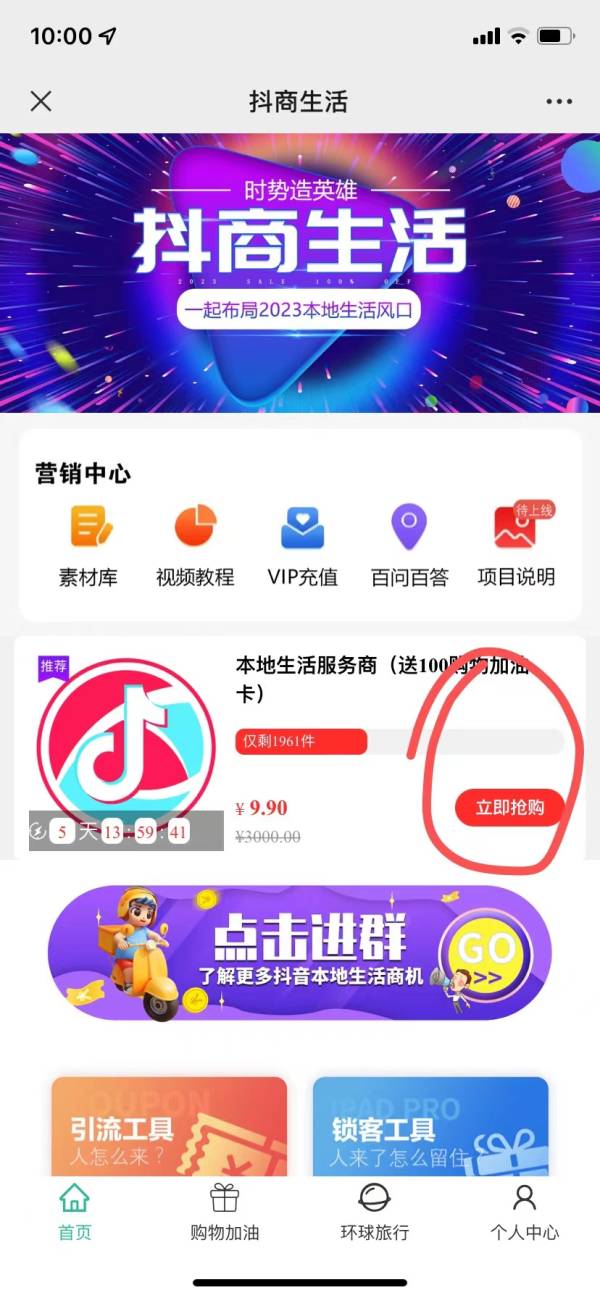The image size is (600, 1298).
Task: Open 素材库 in marketing center
Action: pos(88,546)
